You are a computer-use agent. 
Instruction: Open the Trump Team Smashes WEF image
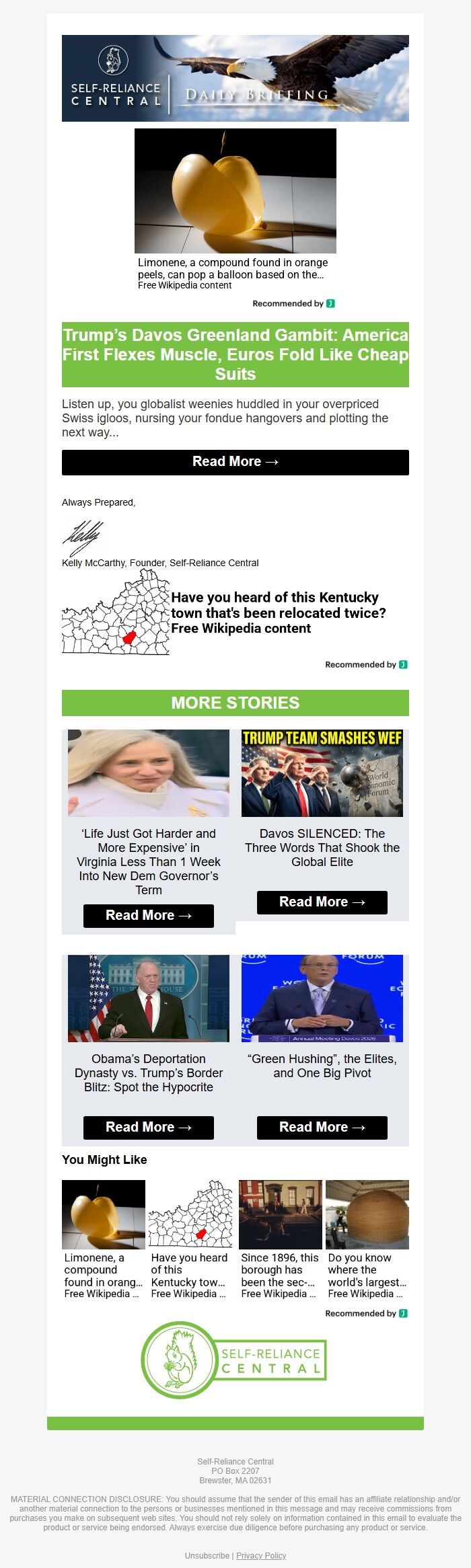[x=322, y=773]
